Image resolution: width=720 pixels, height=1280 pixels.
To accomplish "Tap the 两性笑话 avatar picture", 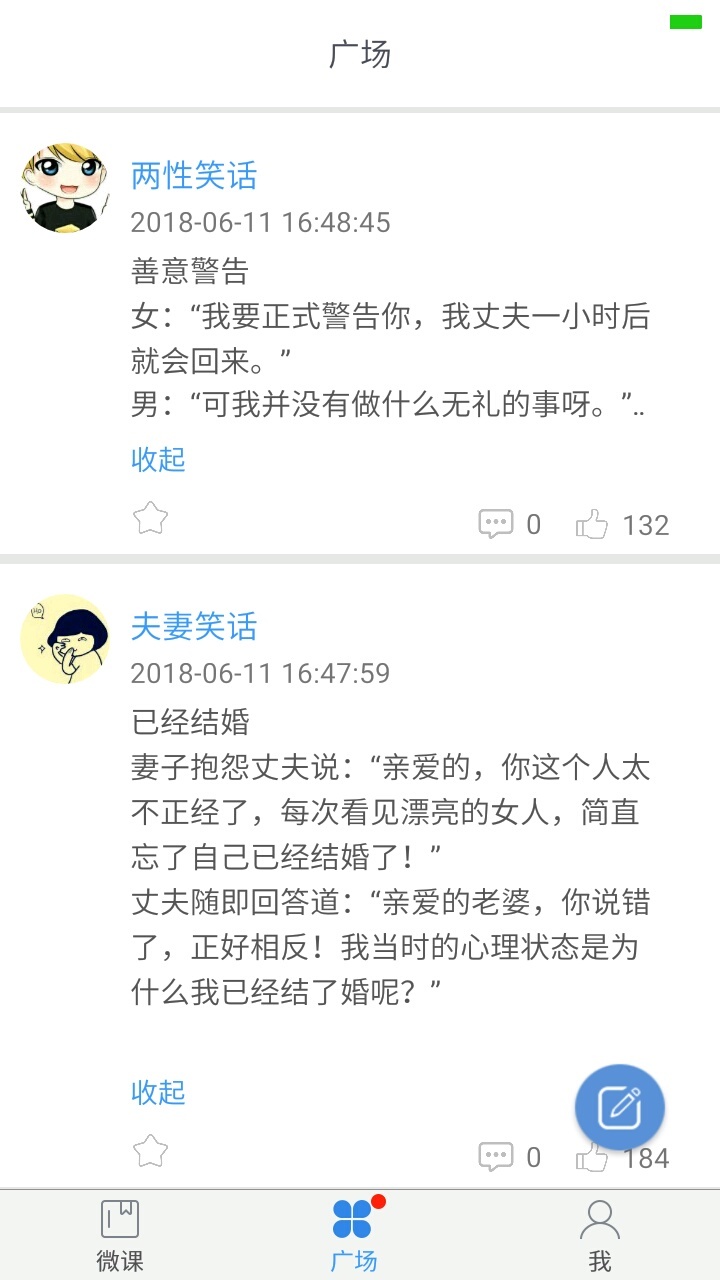I will click(65, 188).
